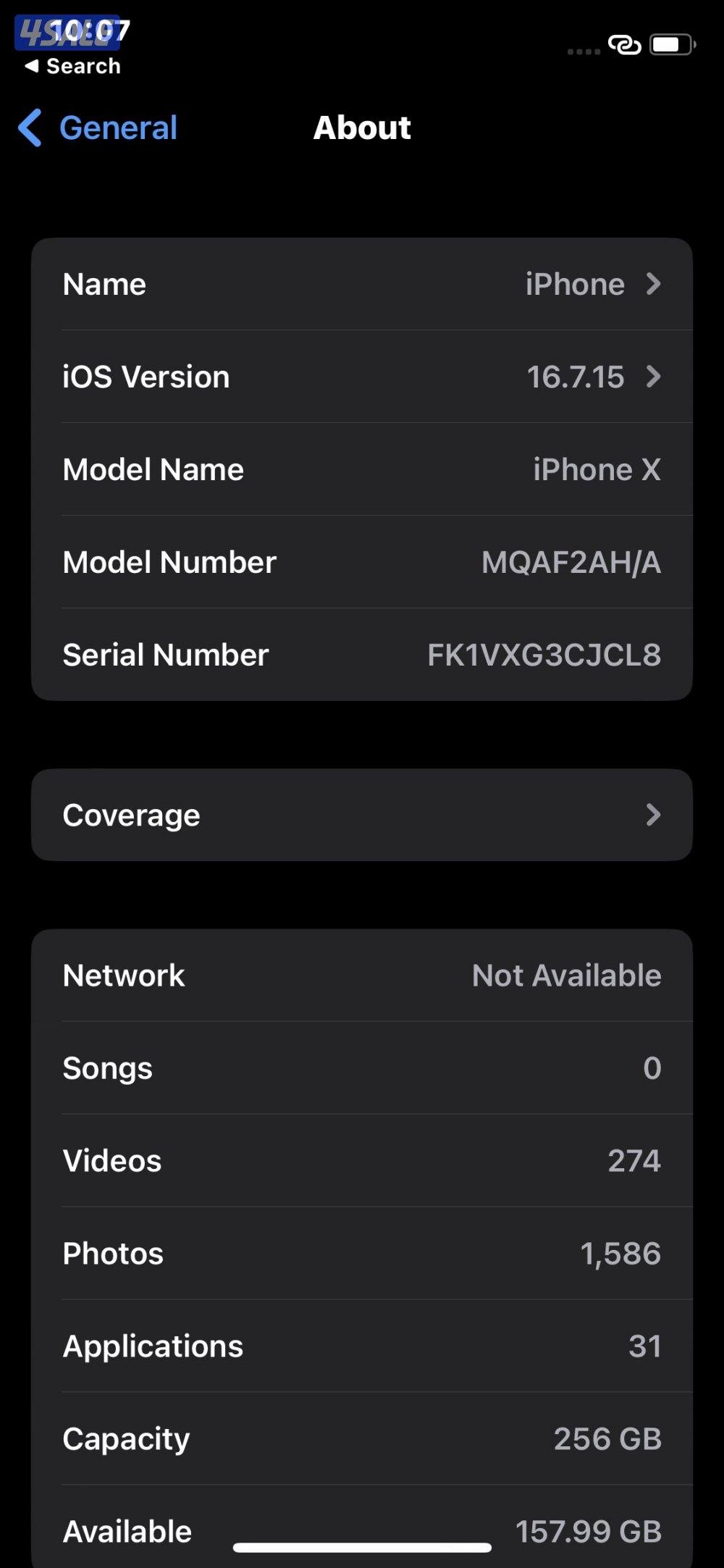The height and width of the screenshot is (1568, 724).
Task: Tap the Network Not Available row
Action: coord(362,975)
